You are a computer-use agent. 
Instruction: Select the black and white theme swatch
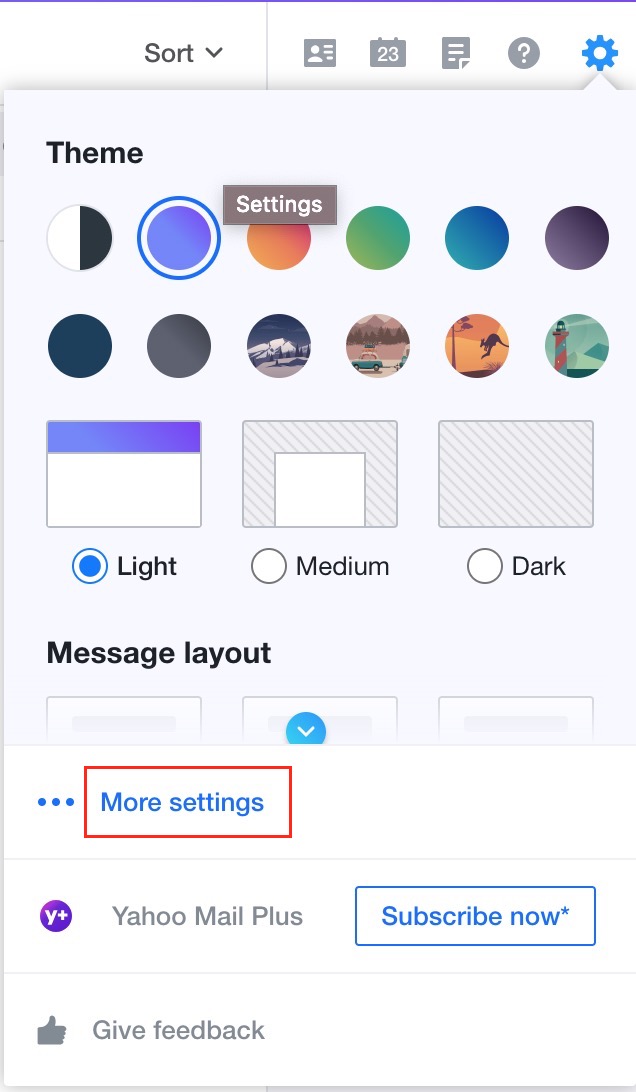[x=79, y=238]
